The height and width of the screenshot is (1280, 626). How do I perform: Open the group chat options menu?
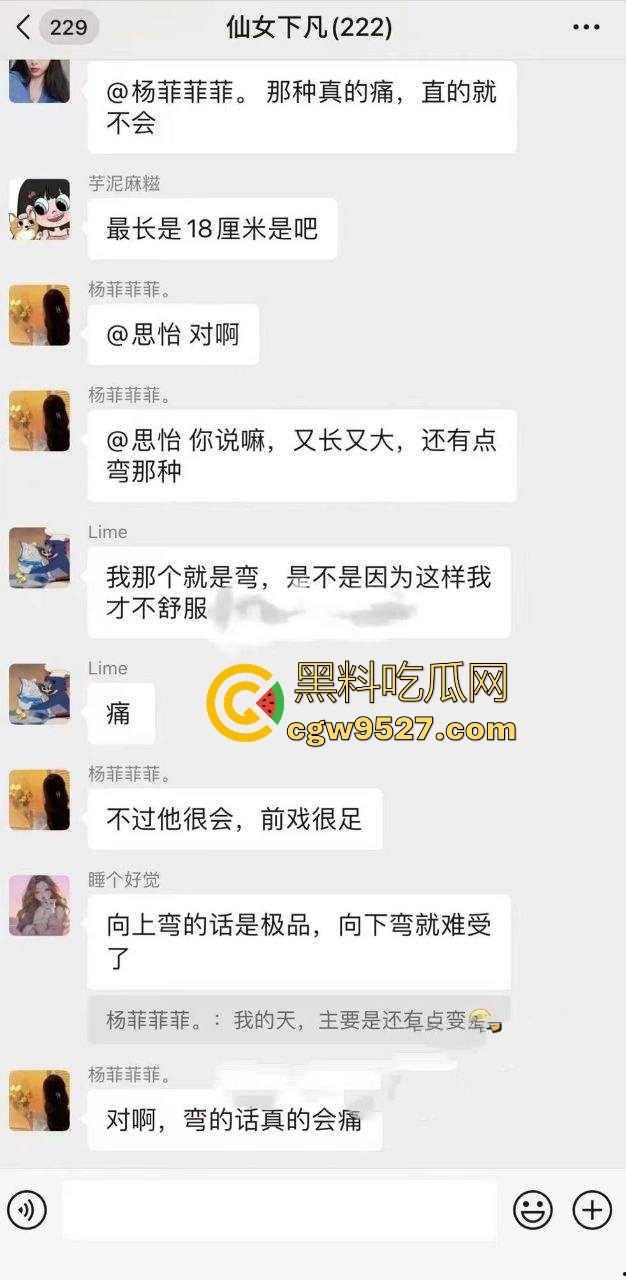[586, 28]
